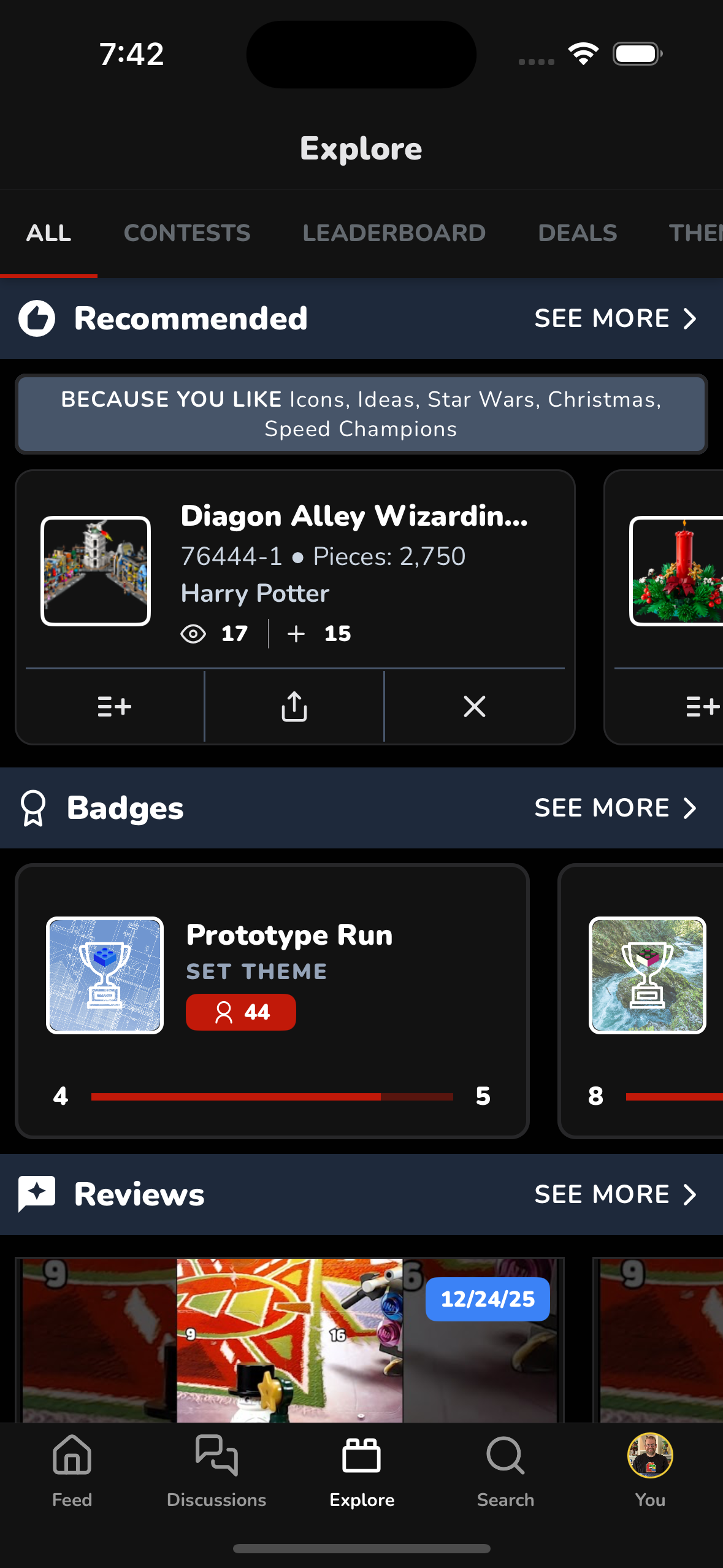
Task: Switch to the DEALS tab
Action: (577, 233)
